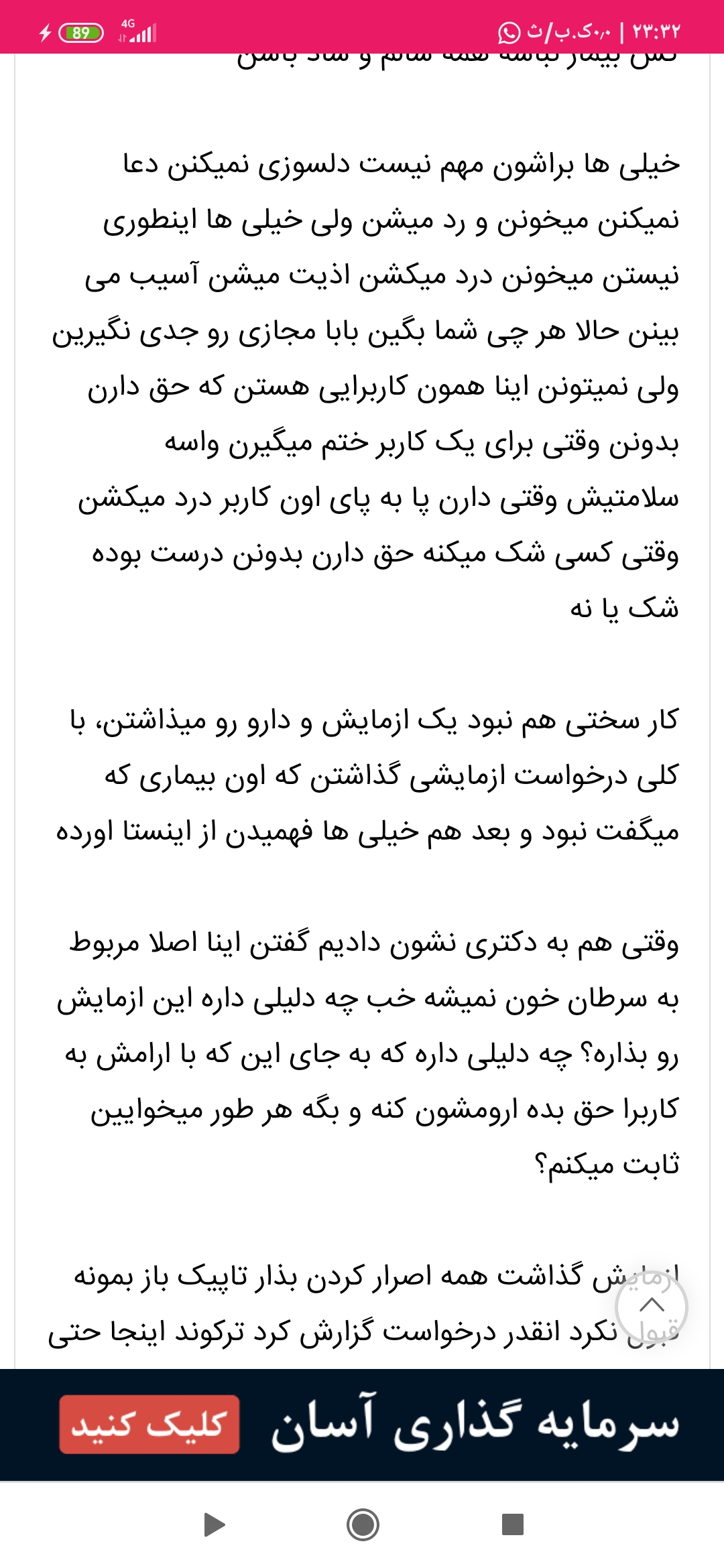The height and width of the screenshot is (1568, 724).
Task: Open the 'سرمایه گذاری آسان' ad banner
Action: pos(473,1424)
